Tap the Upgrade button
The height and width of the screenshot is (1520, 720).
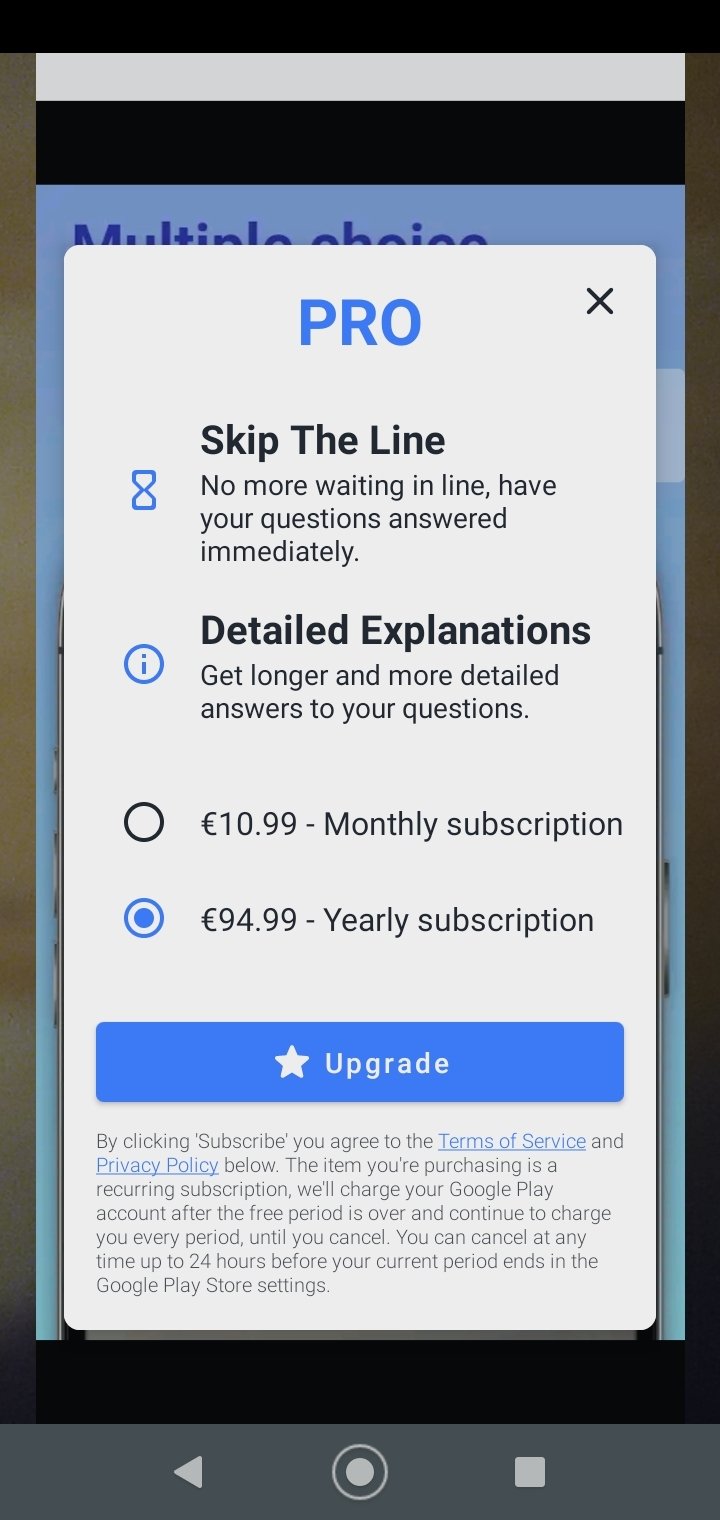360,1062
